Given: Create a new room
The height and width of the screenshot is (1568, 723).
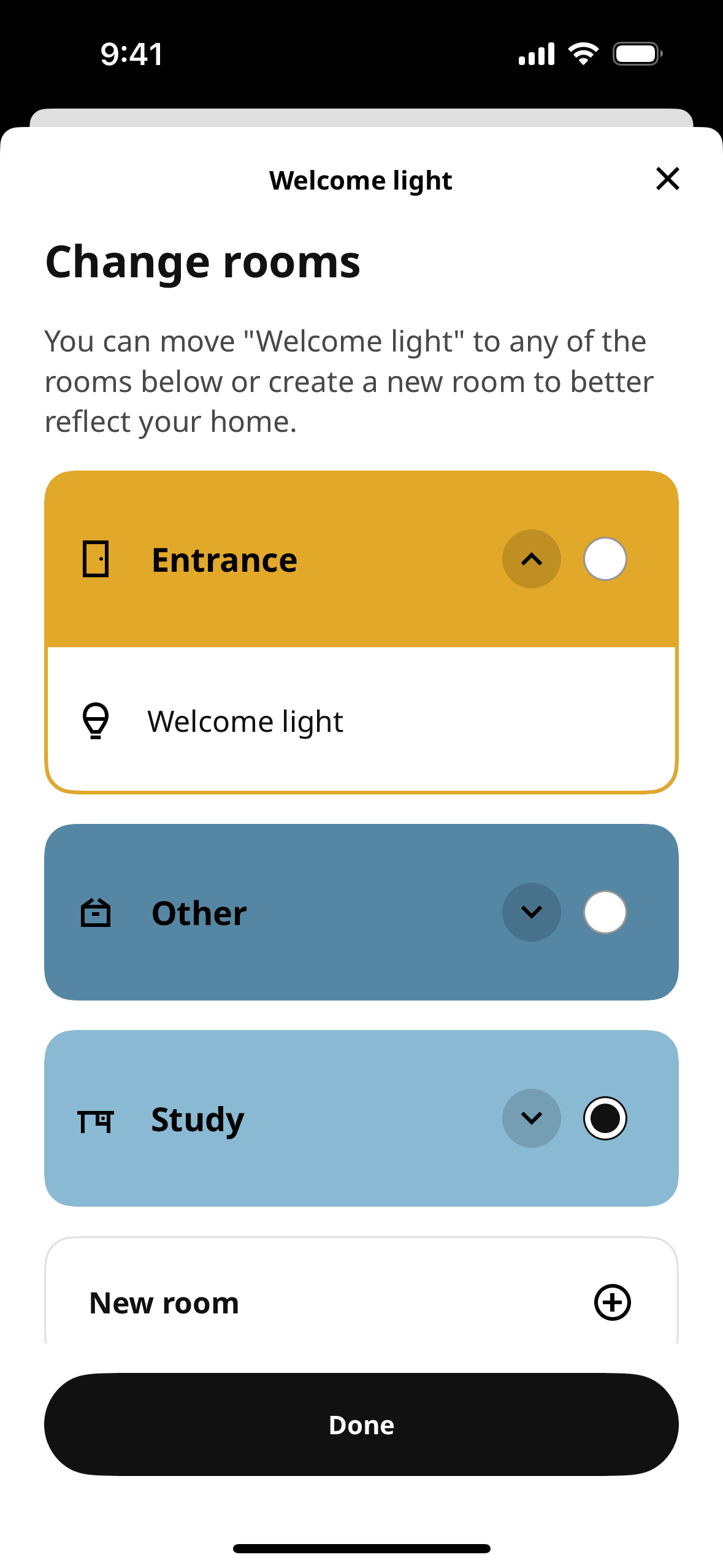Looking at the screenshot, I should (x=612, y=1302).
